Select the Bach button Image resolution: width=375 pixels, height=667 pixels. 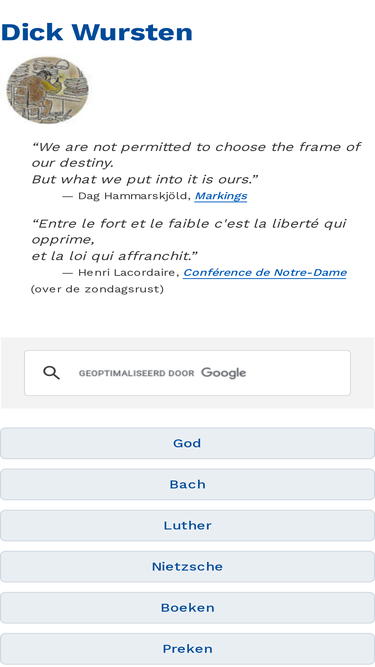click(188, 485)
